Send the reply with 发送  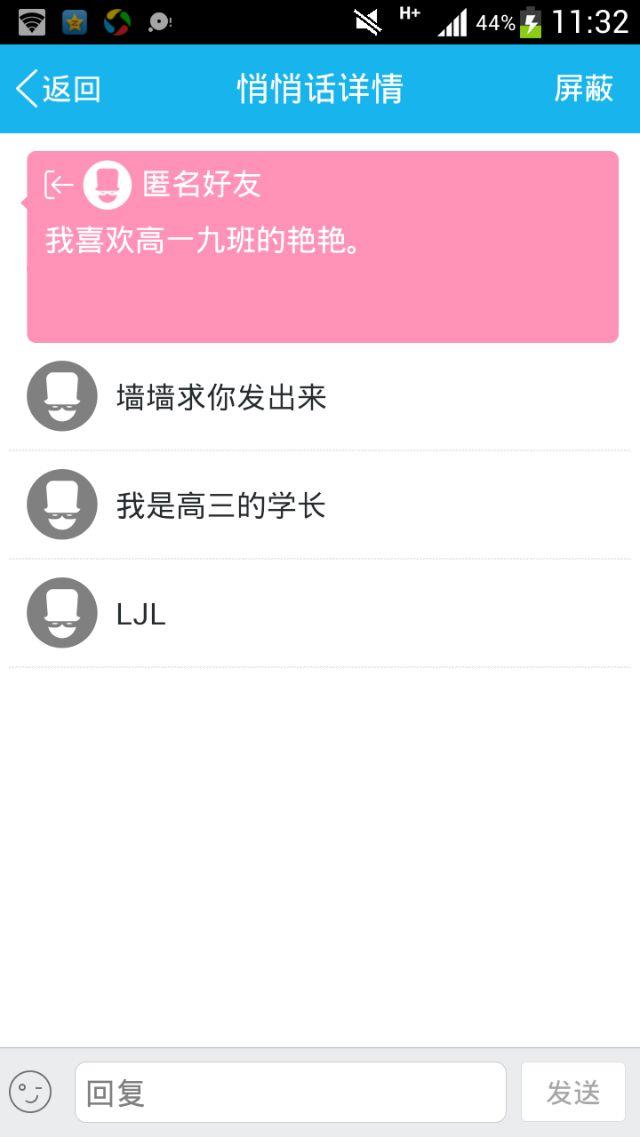tap(573, 1092)
